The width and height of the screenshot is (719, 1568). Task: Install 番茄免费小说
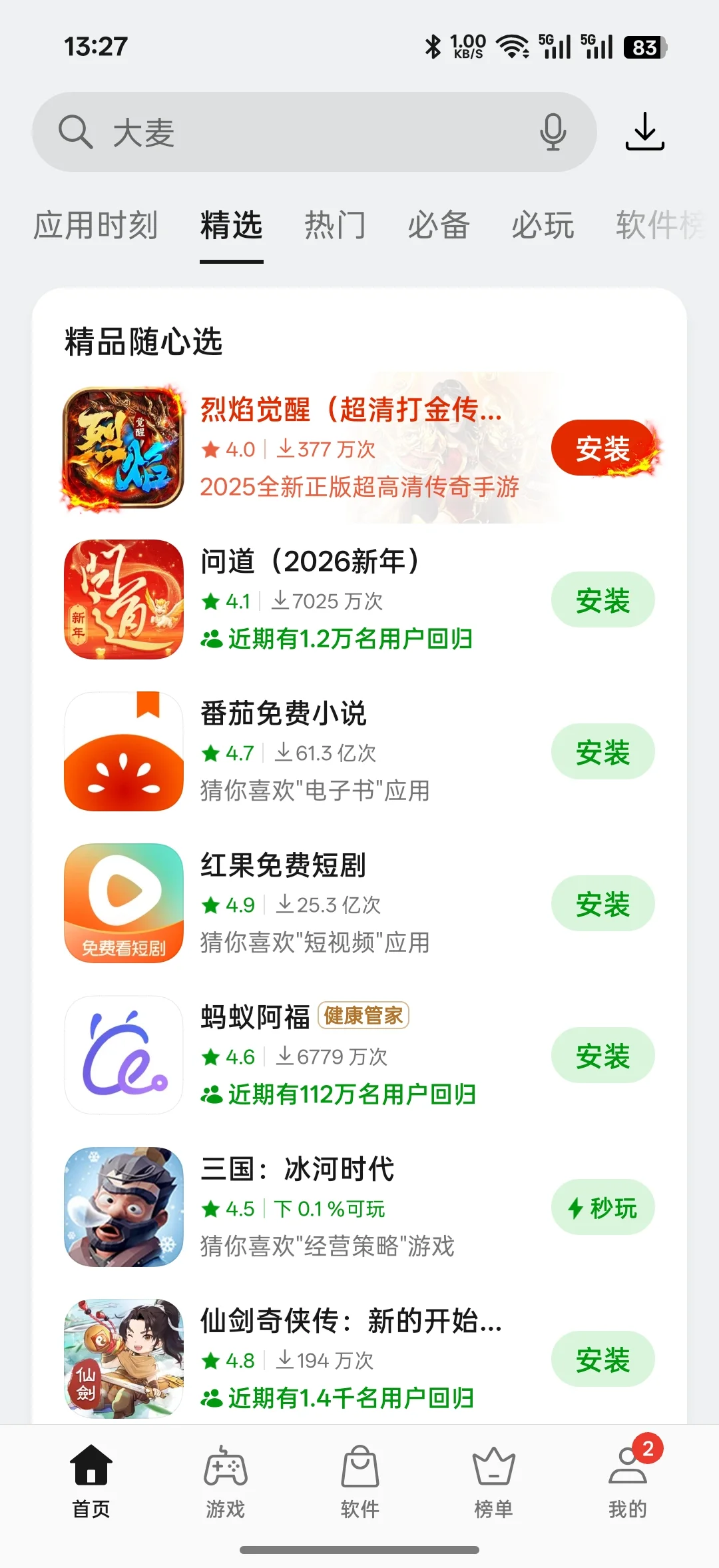(x=602, y=752)
